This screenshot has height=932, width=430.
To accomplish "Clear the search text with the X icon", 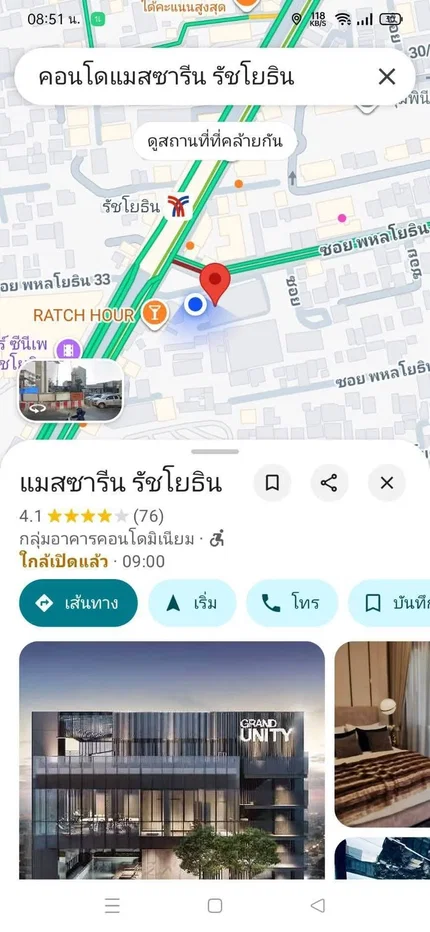I will pos(387,77).
